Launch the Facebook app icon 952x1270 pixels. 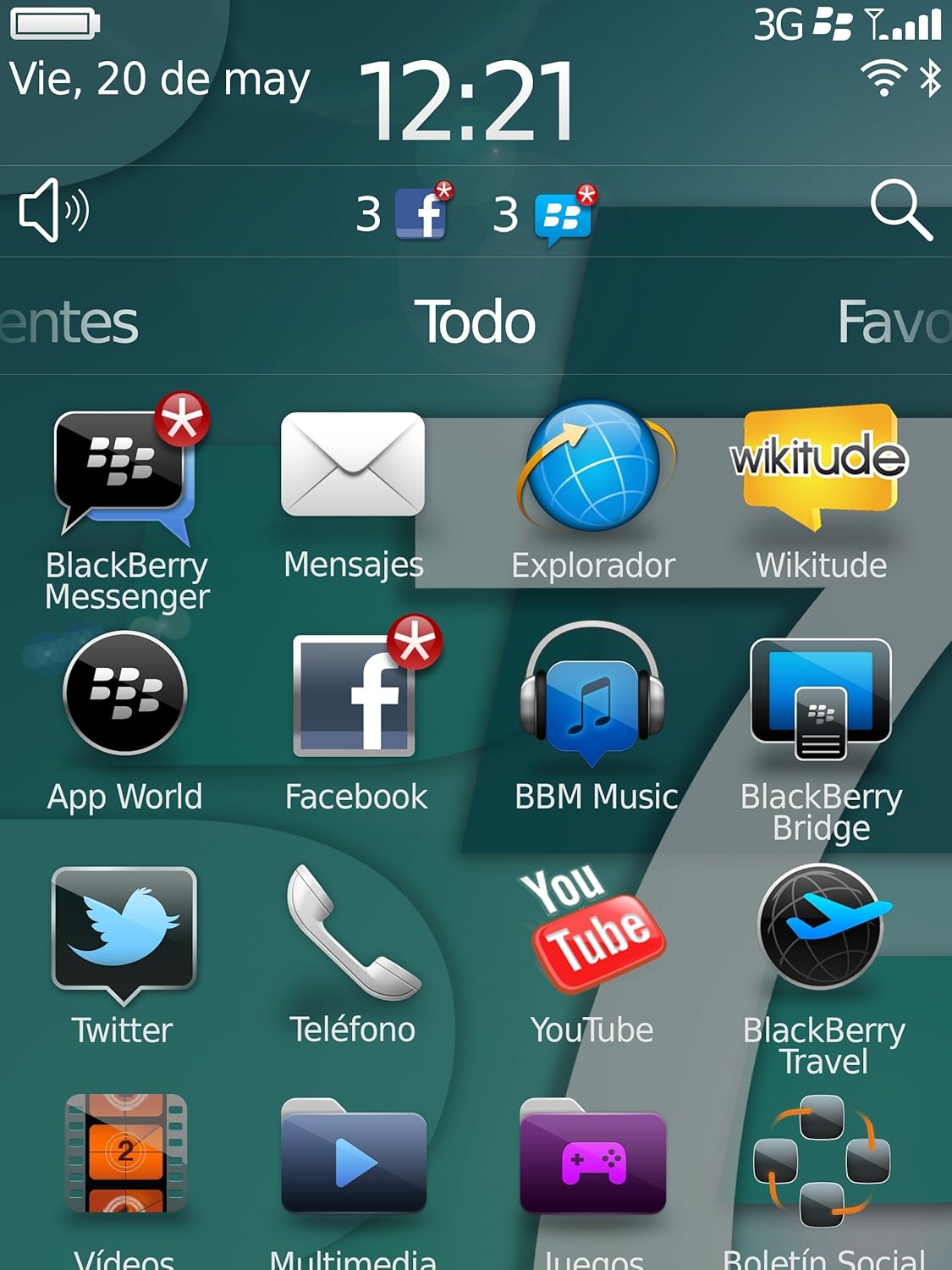point(355,696)
